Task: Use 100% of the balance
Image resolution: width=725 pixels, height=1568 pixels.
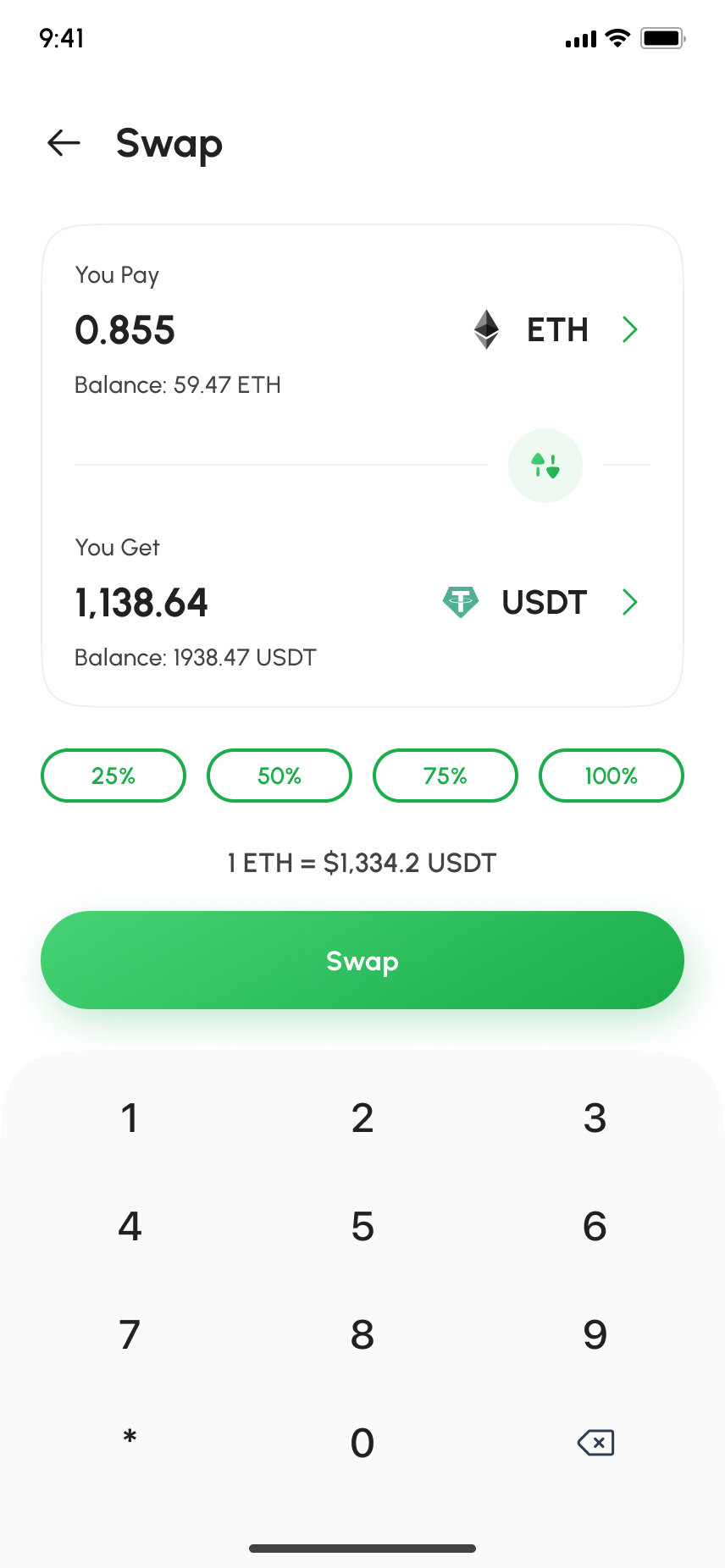Action: tap(612, 776)
